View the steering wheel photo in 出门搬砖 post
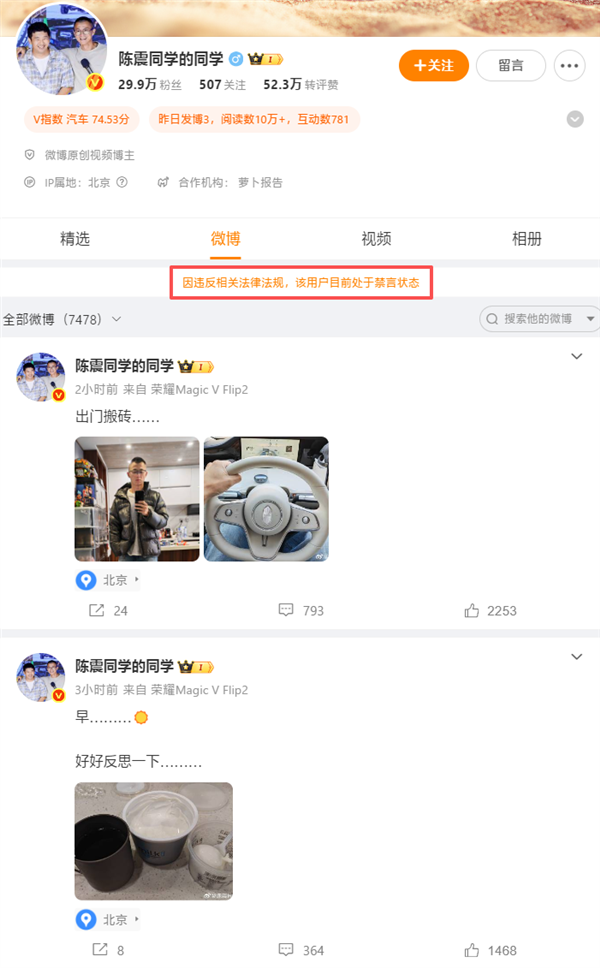 [266, 498]
